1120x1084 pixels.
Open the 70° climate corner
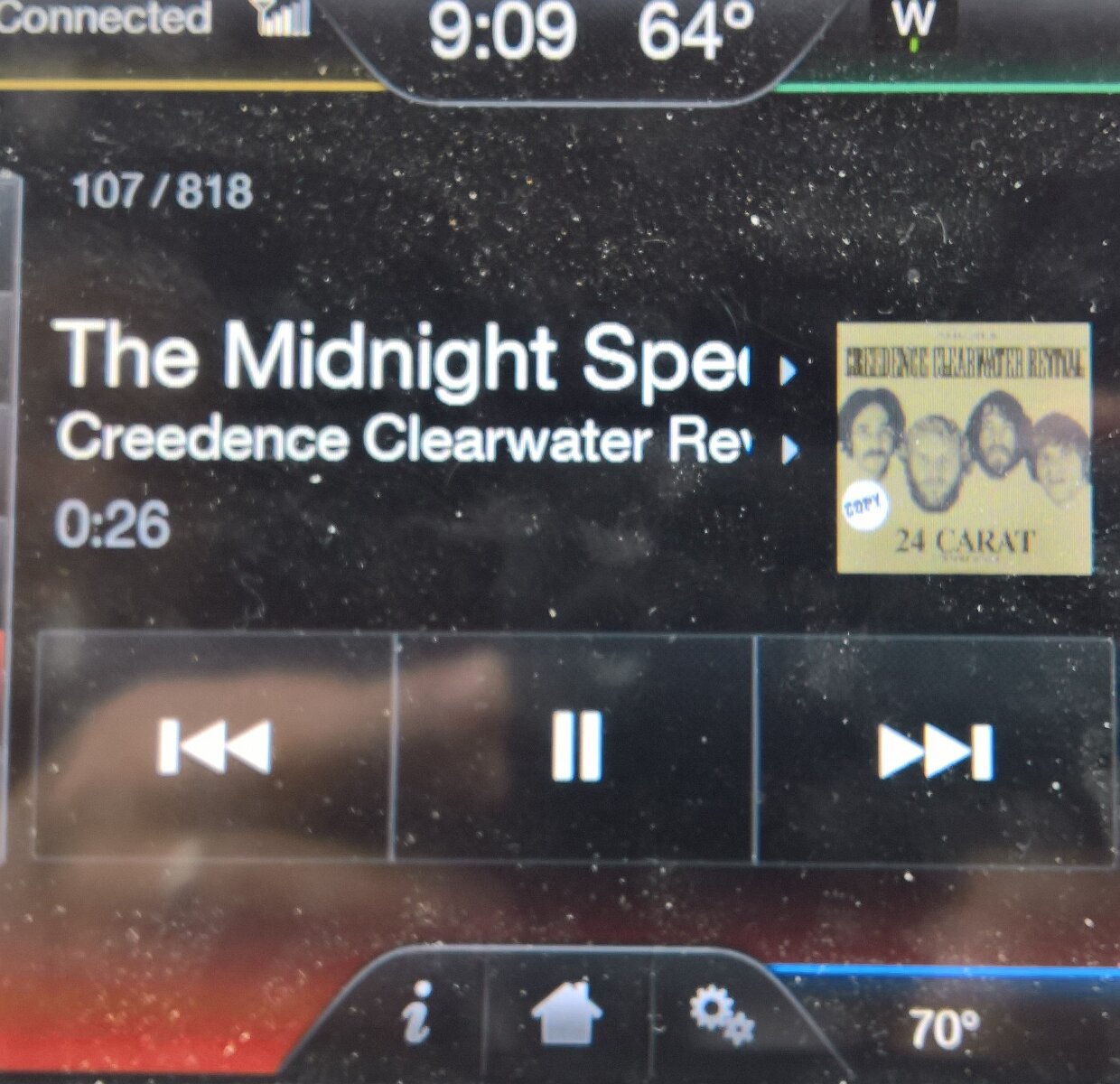(944, 1028)
